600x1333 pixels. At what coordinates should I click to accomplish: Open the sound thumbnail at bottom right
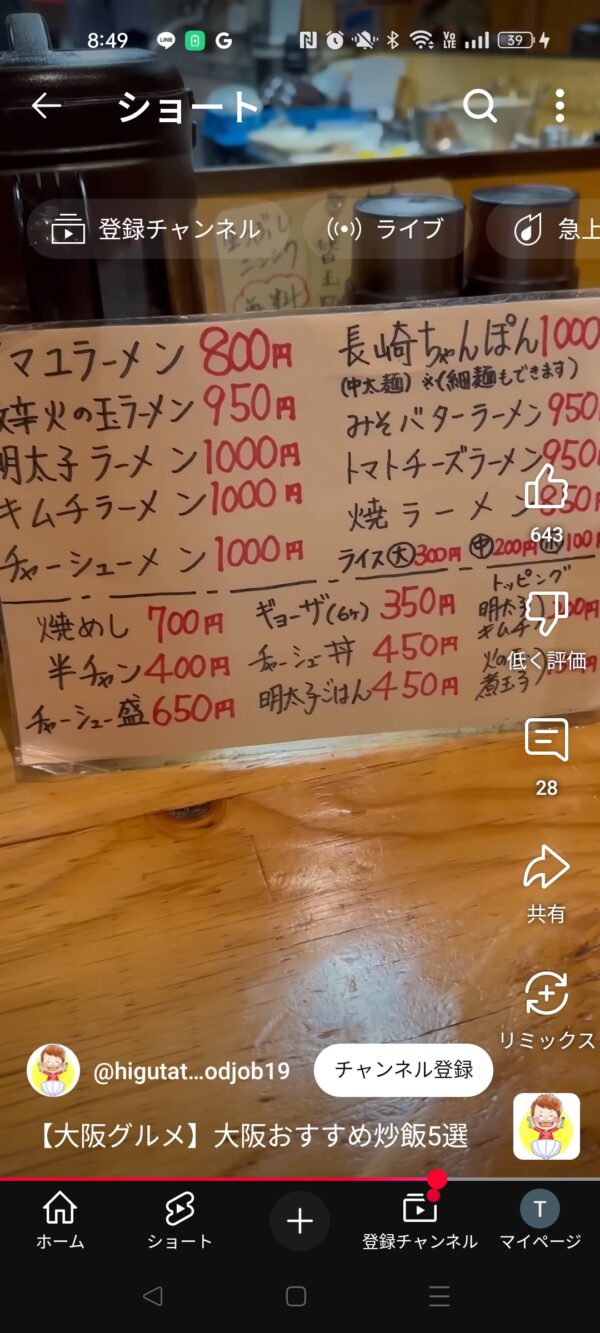[546, 1126]
